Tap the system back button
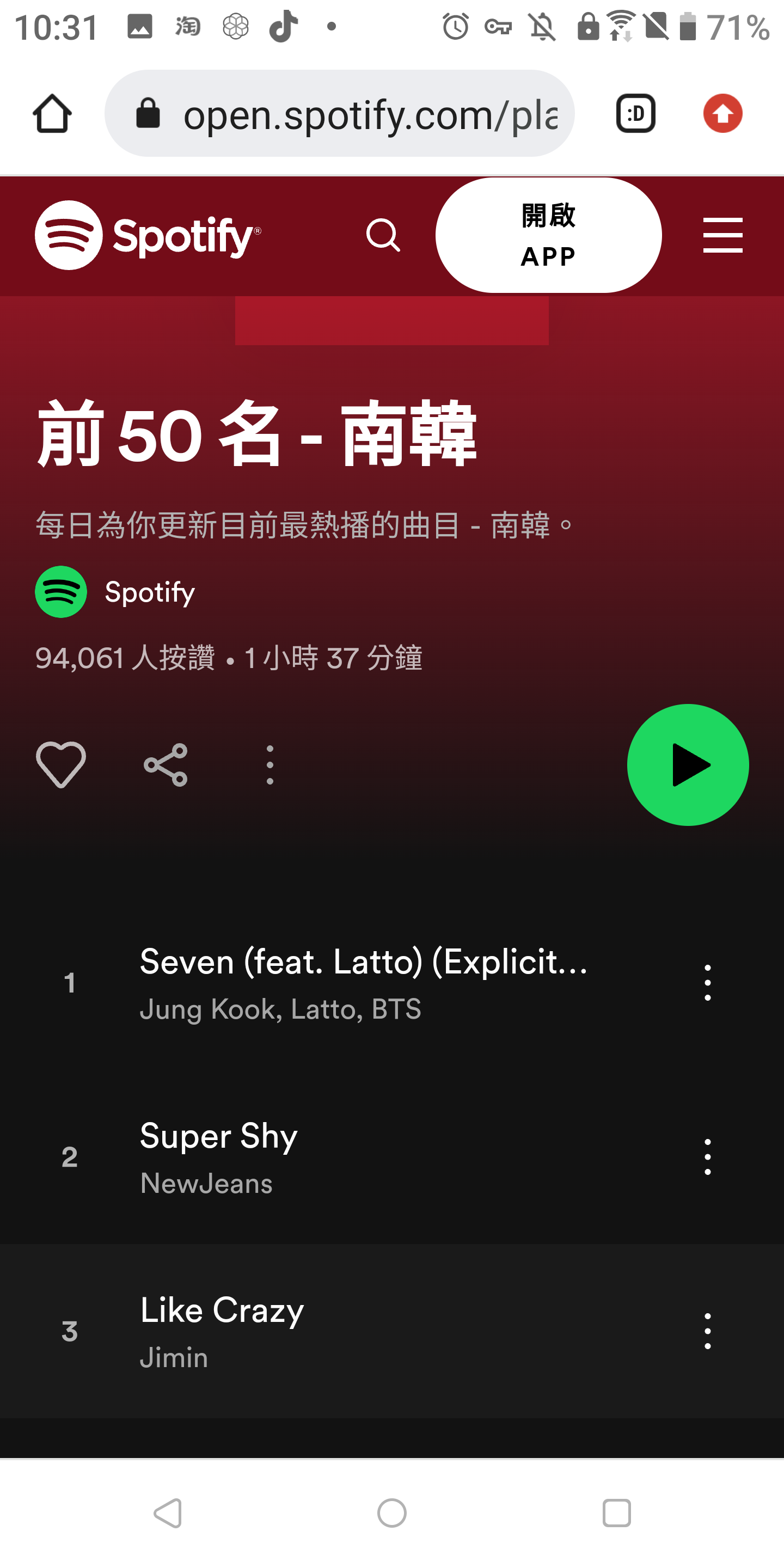 pyautogui.click(x=167, y=1512)
